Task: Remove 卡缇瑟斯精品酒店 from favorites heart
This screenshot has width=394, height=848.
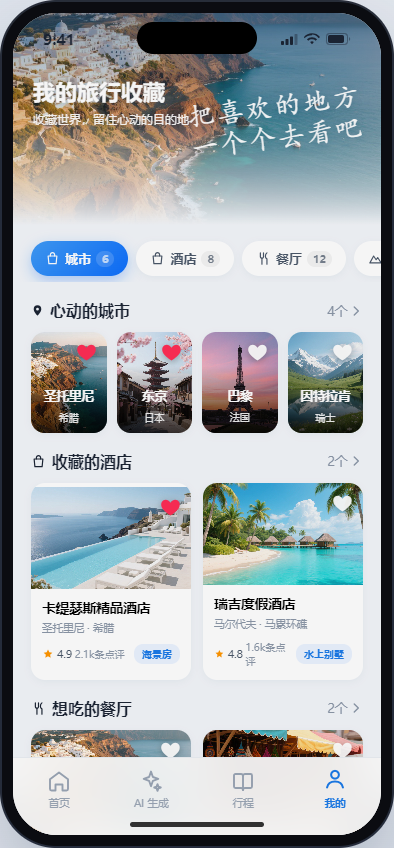Action: (170, 507)
